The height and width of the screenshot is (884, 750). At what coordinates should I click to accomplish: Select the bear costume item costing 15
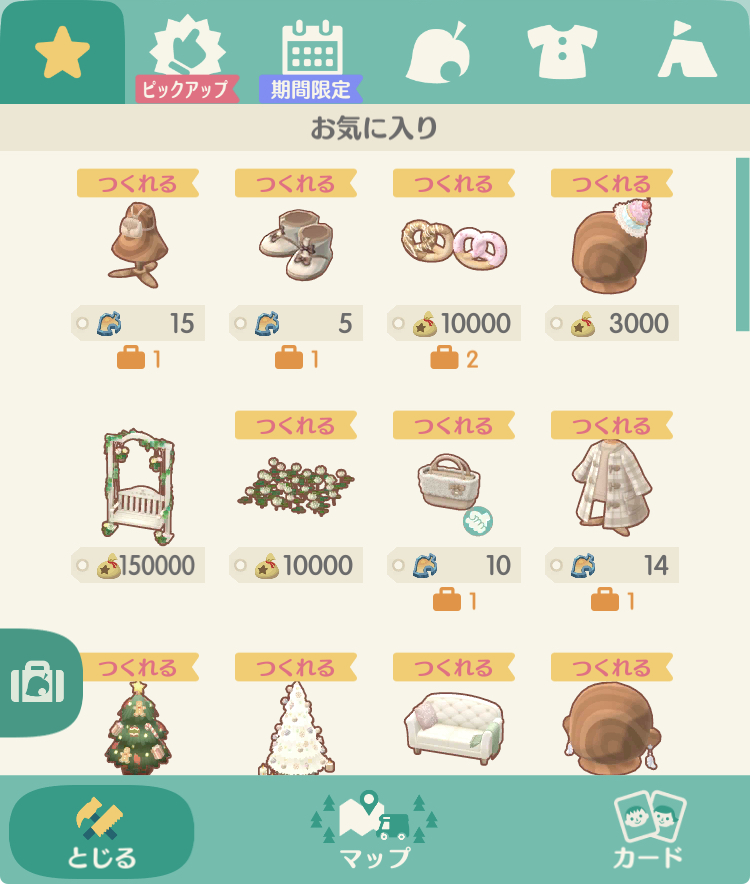tap(138, 245)
